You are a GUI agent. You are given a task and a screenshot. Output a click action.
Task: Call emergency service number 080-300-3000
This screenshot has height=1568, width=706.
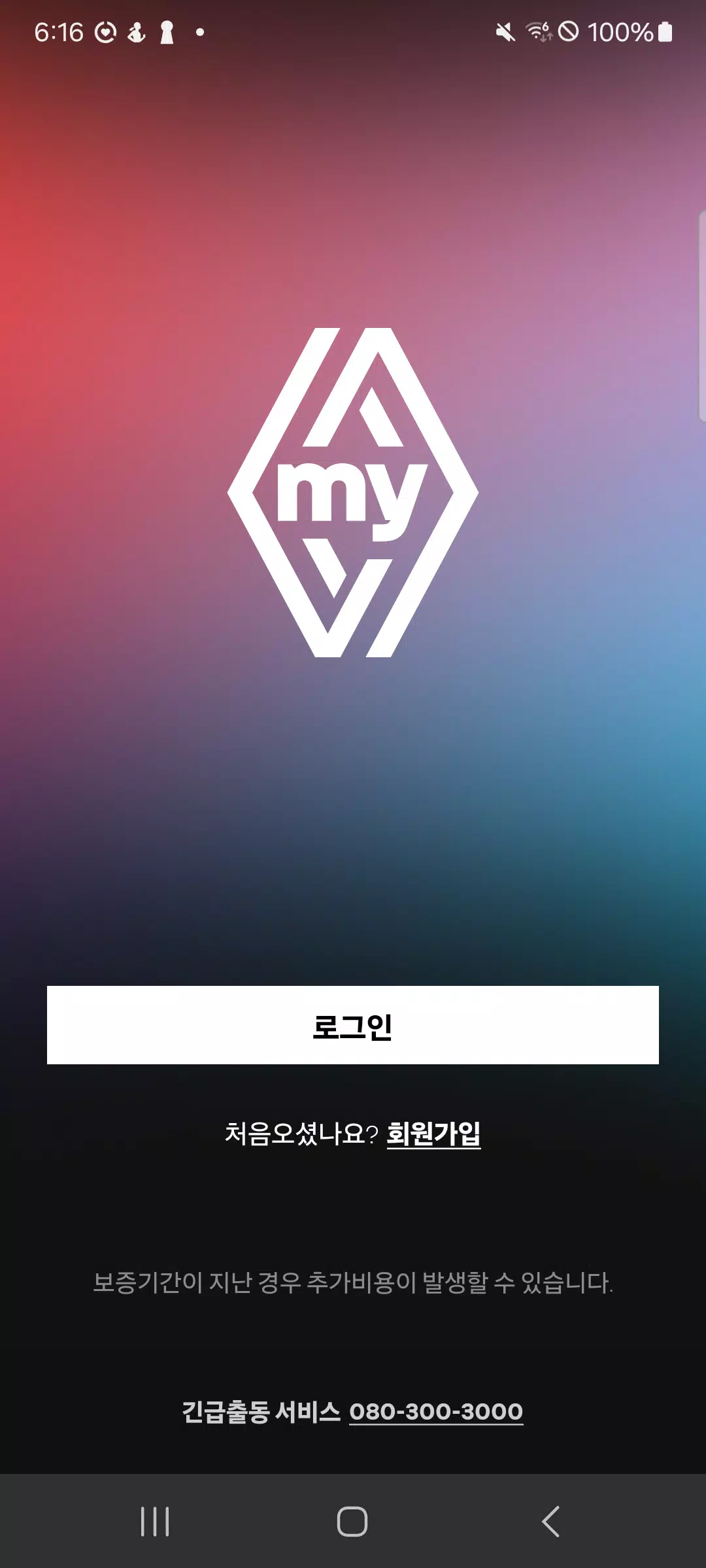pos(436,1412)
